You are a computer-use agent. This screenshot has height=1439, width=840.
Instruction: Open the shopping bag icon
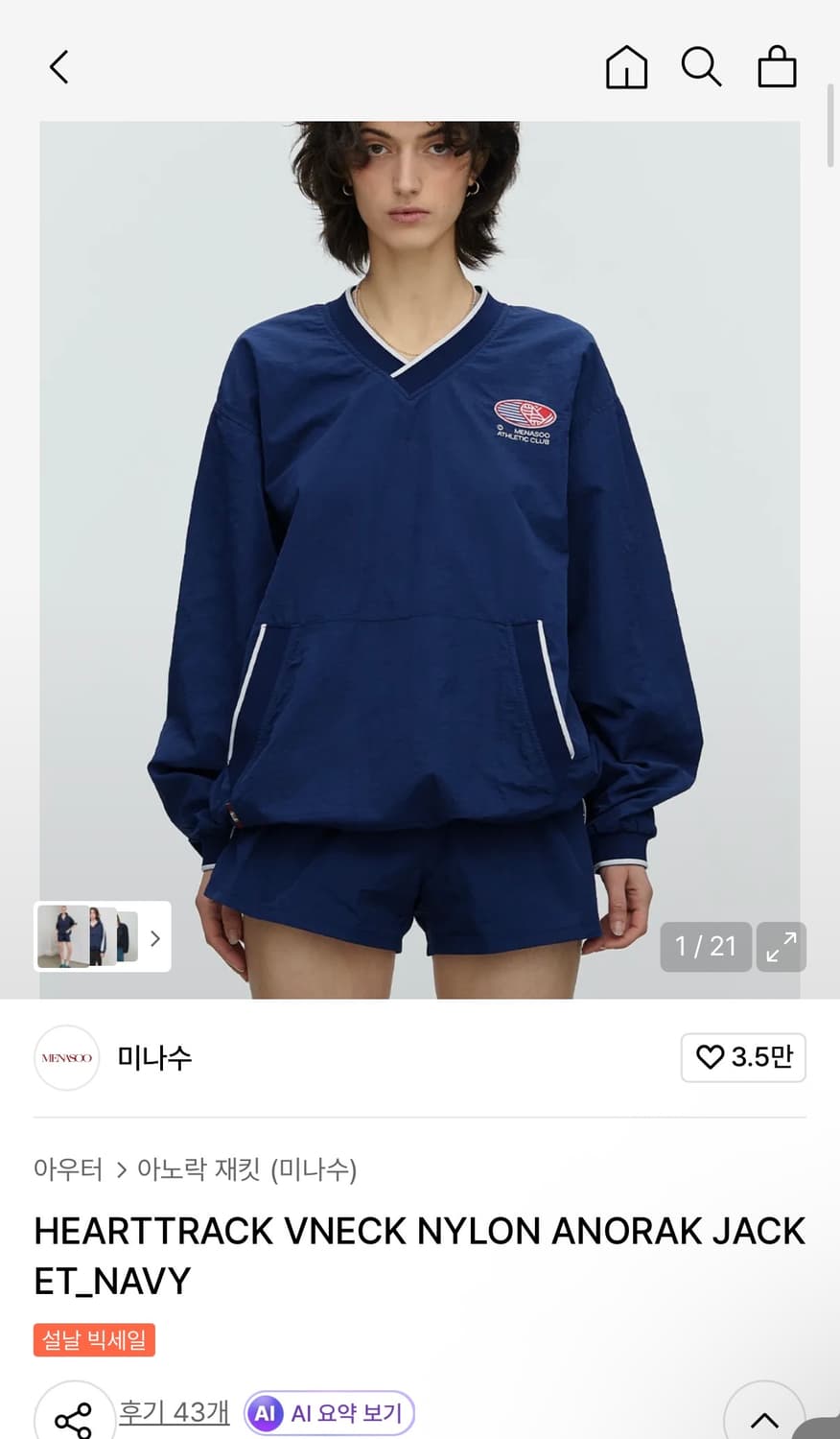[777, 67]
